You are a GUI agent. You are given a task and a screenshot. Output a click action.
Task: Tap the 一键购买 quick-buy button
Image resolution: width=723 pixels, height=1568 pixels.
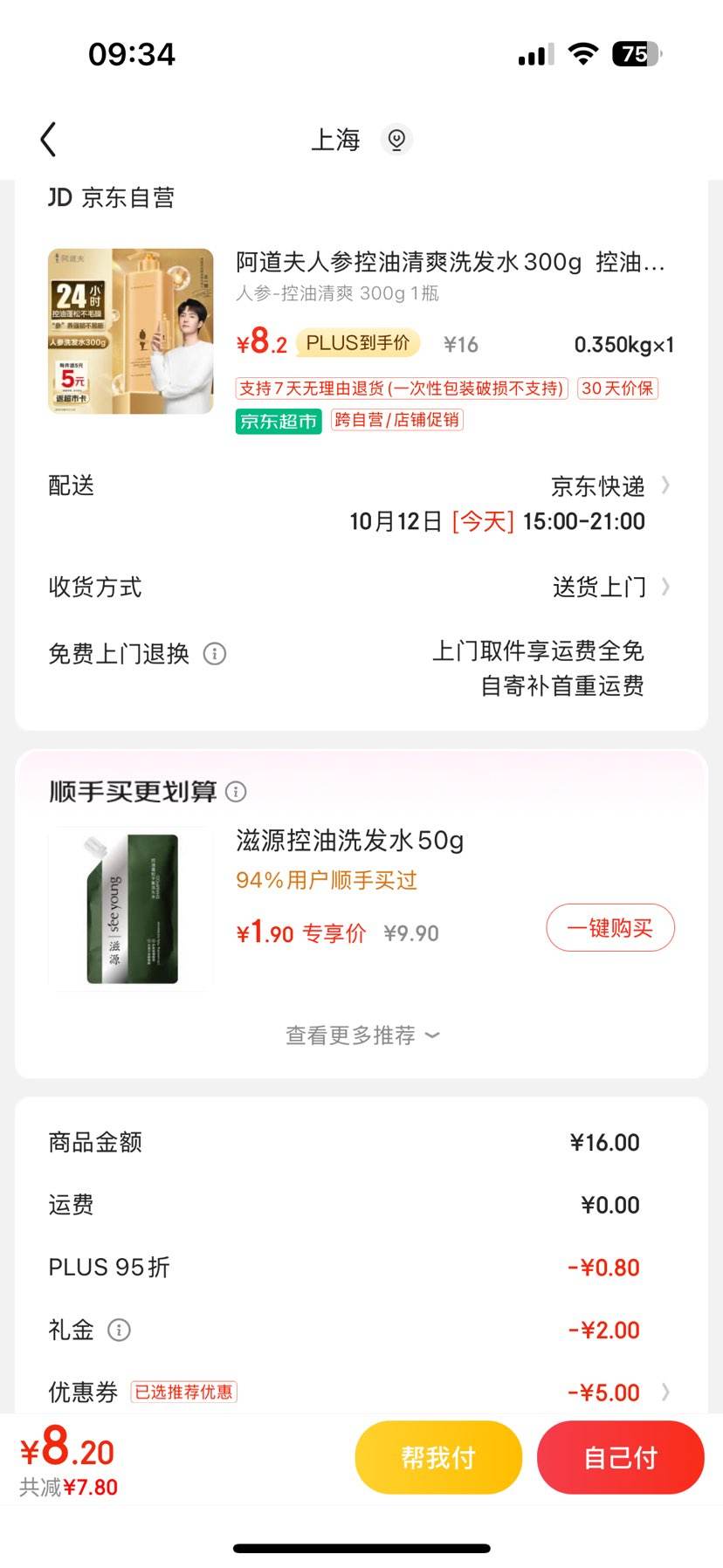609,928
